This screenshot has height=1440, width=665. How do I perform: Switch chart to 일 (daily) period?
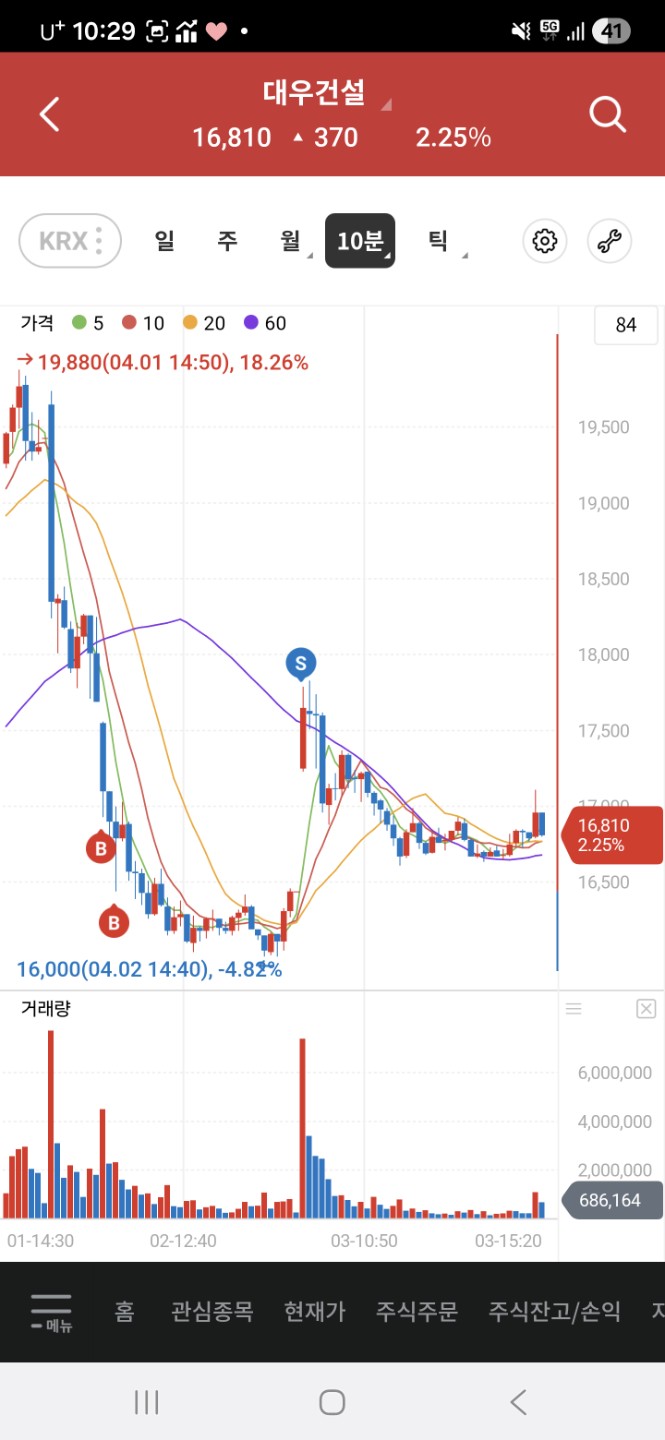pyautogui.click(x=165, y=241)
